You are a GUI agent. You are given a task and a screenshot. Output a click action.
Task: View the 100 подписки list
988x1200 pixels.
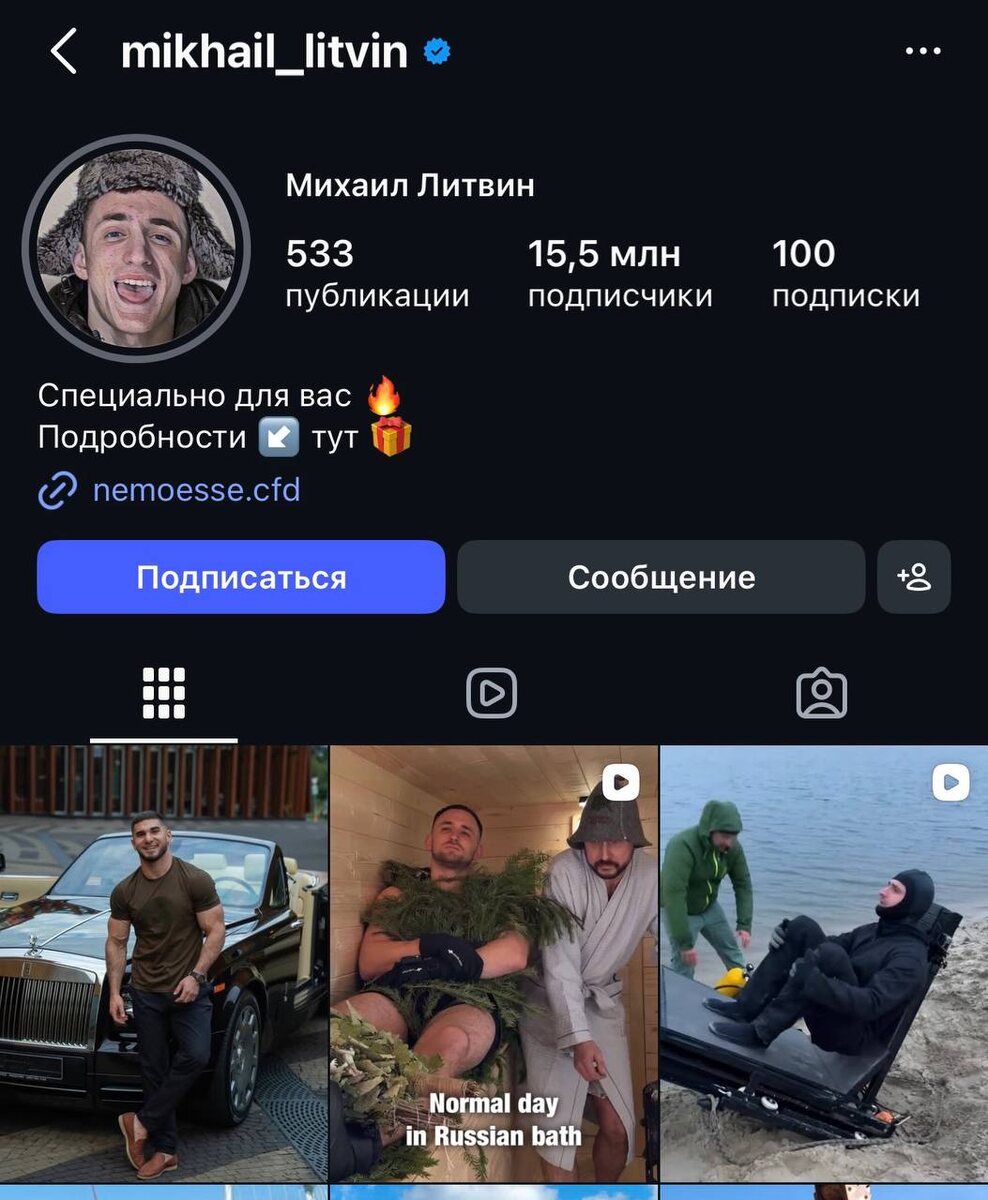(845, 272)
